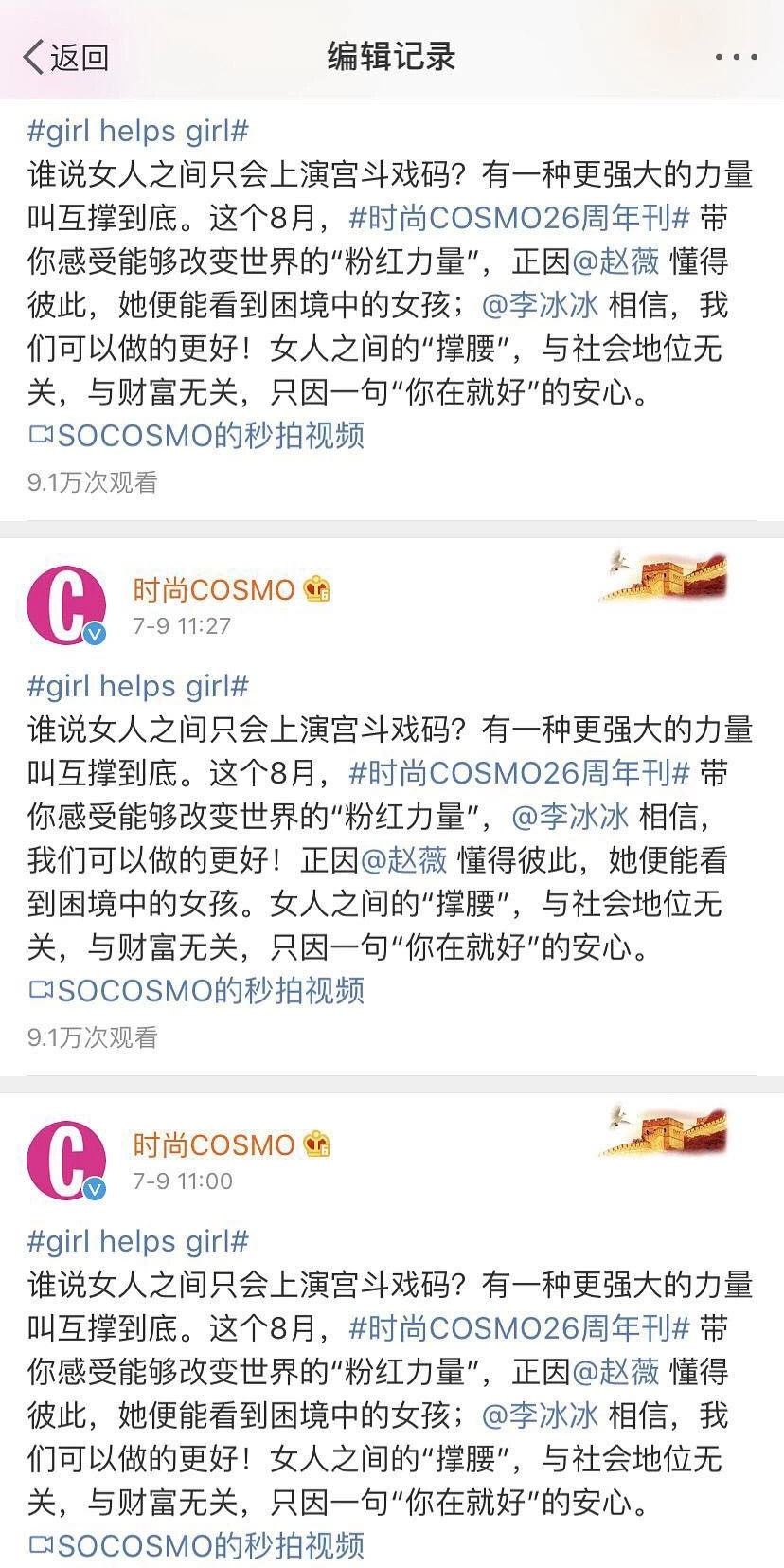The height and width of the screenshot is (1568, 784).
Task: Open the three-dot overflow menu
Action: 736,57
